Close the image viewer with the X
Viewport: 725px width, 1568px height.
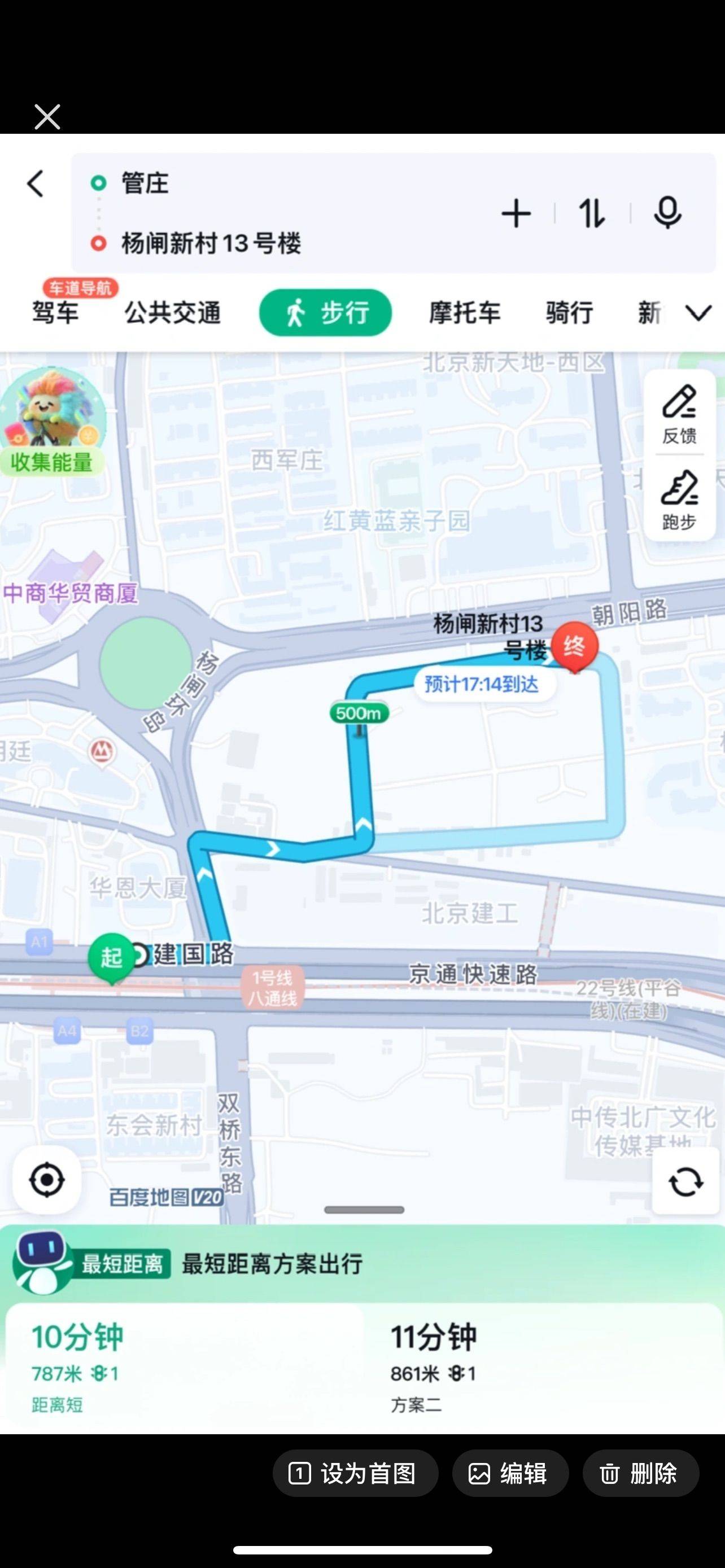click(x=47, y=117)
